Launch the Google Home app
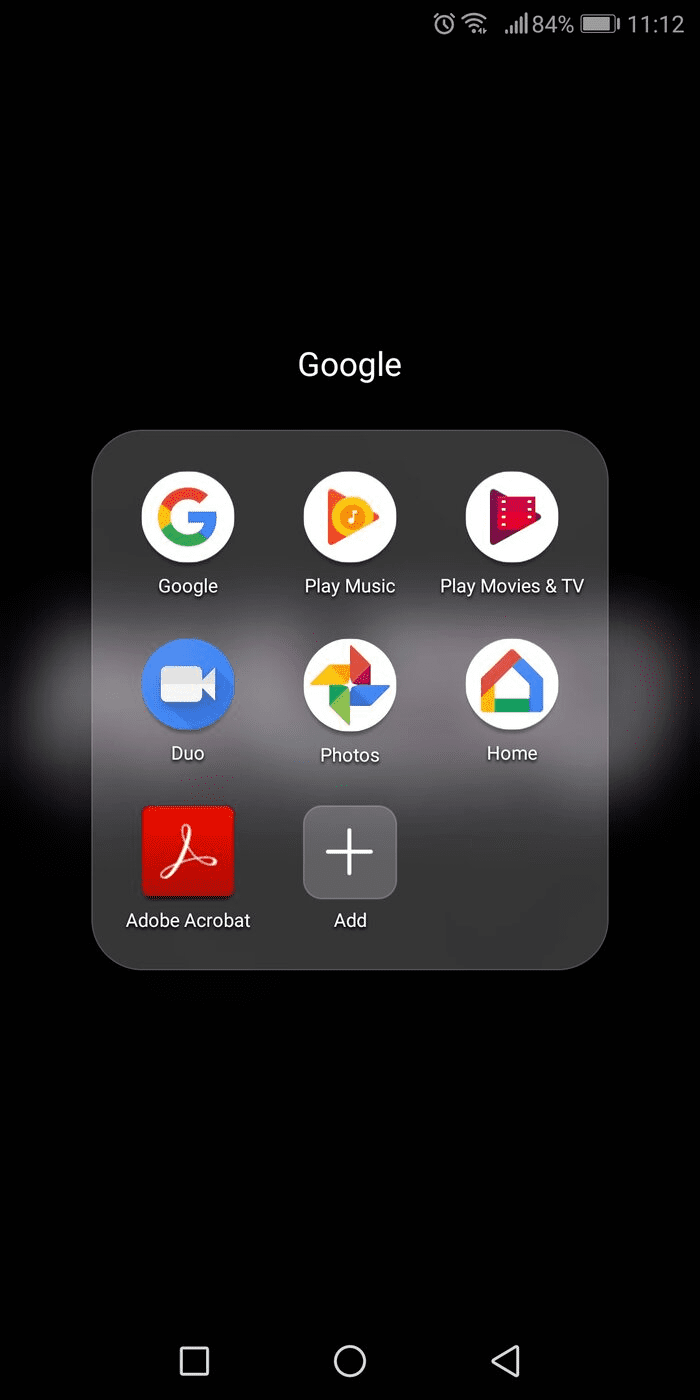The width and height of the screenshot is (700, 1400). pyautogui.click(x=512, y=685)
